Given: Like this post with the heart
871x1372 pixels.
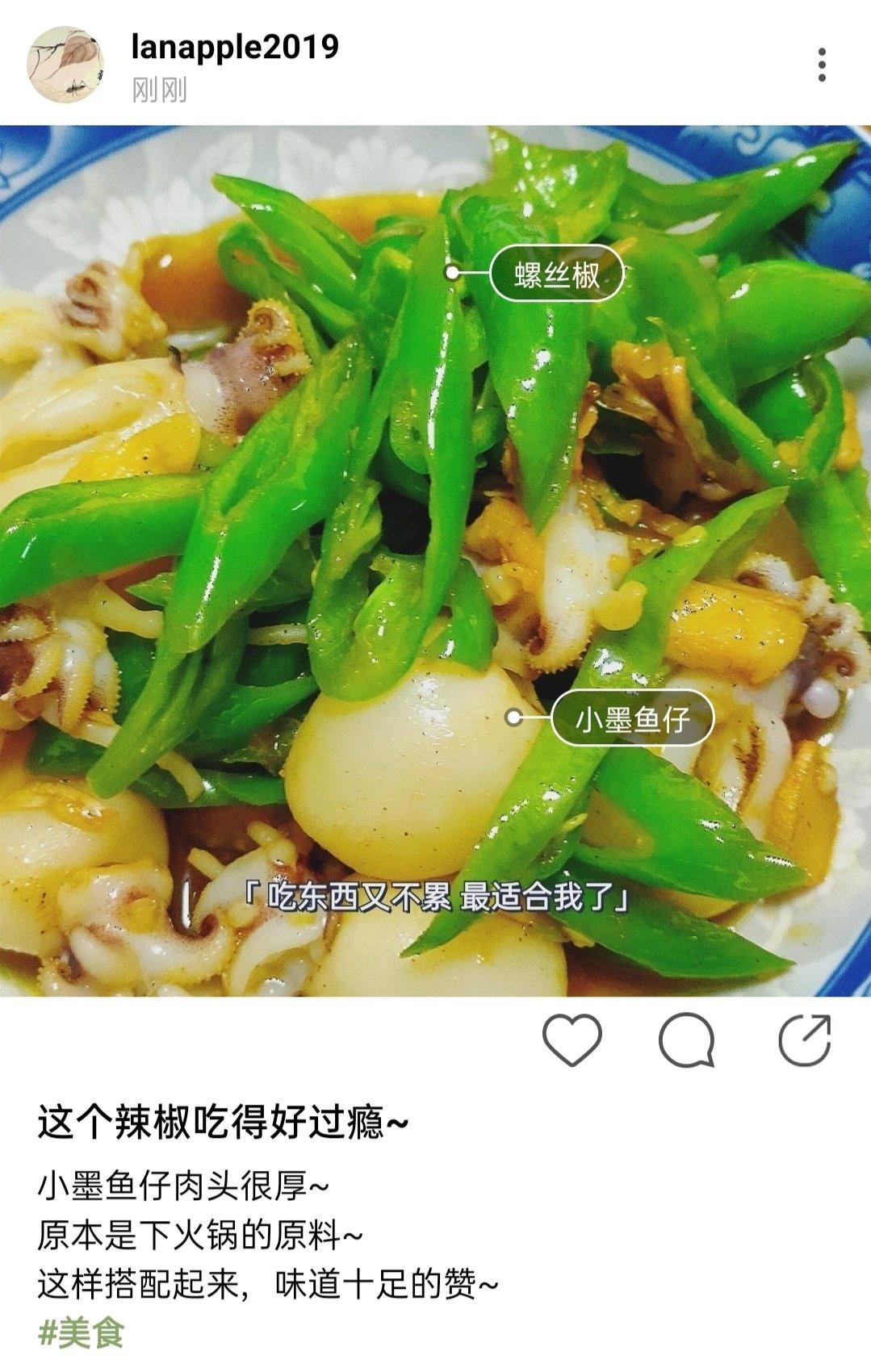Looking at the screenshot, I should (572, 1039).
